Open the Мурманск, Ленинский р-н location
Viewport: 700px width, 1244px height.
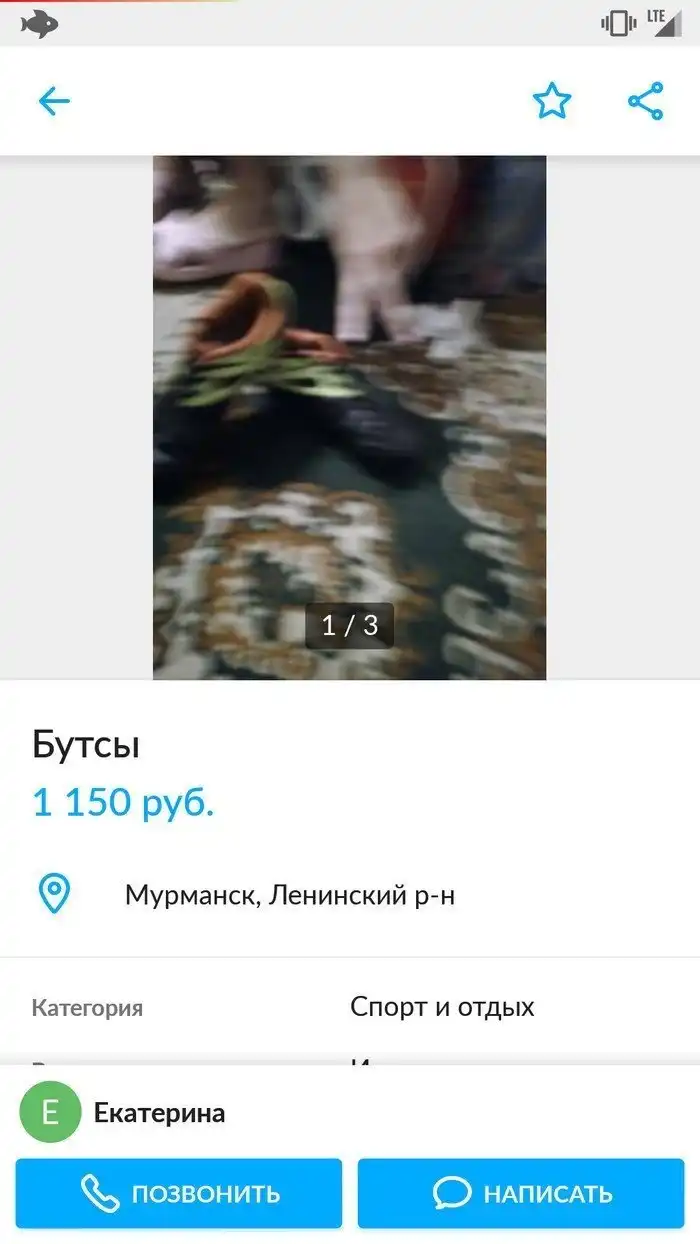[x=289, y=894]
